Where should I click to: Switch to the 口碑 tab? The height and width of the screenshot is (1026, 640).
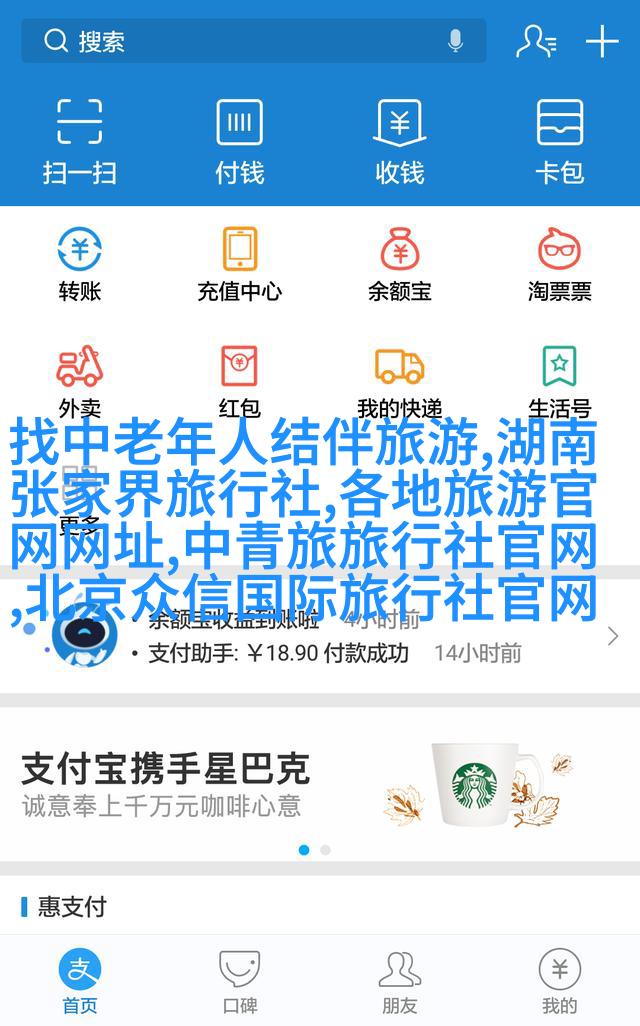coord(240,982)
